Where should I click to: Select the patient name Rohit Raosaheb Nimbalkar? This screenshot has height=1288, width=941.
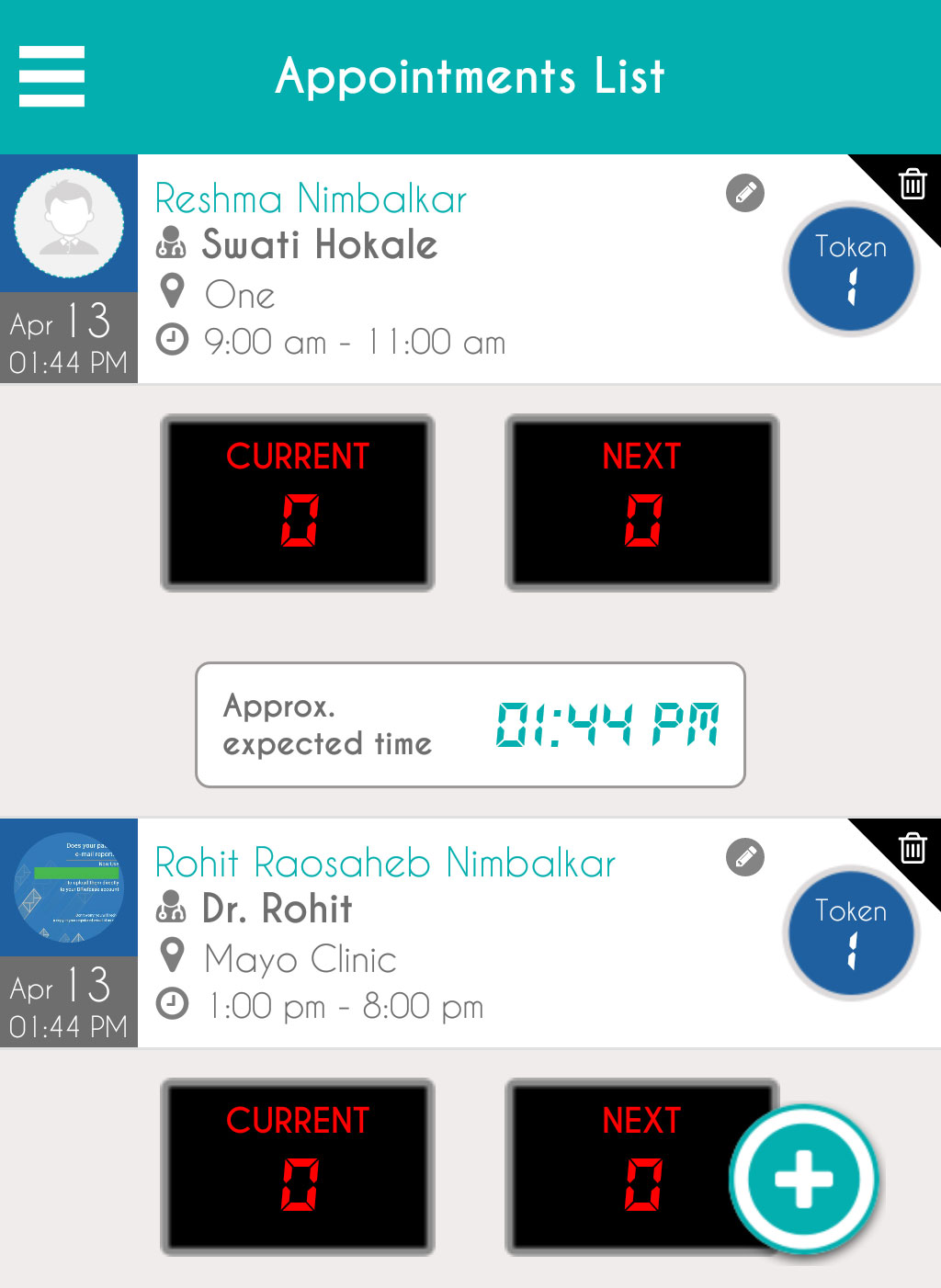385,863
